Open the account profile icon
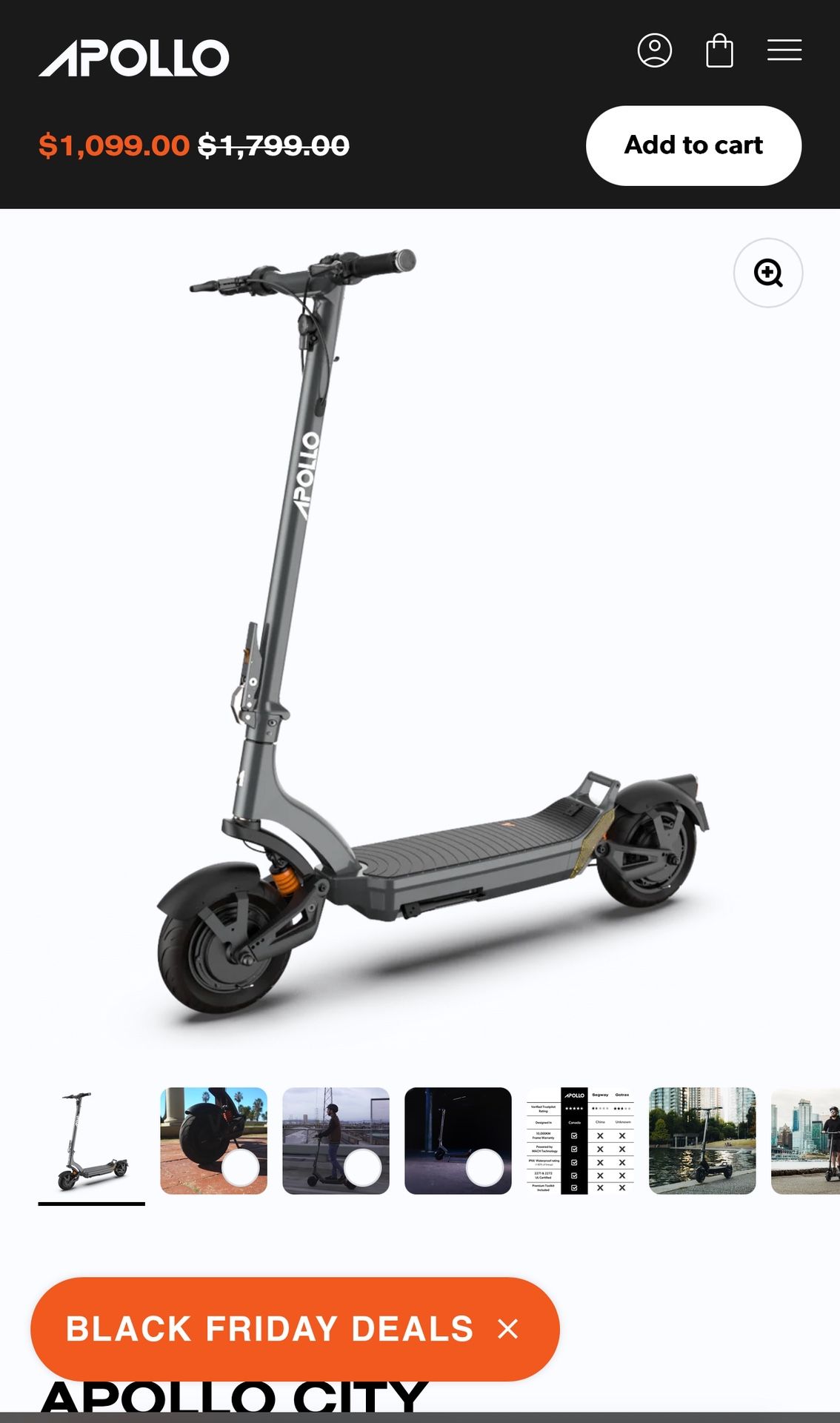This screenshot has height=1423, width=840. coord(656,50)
